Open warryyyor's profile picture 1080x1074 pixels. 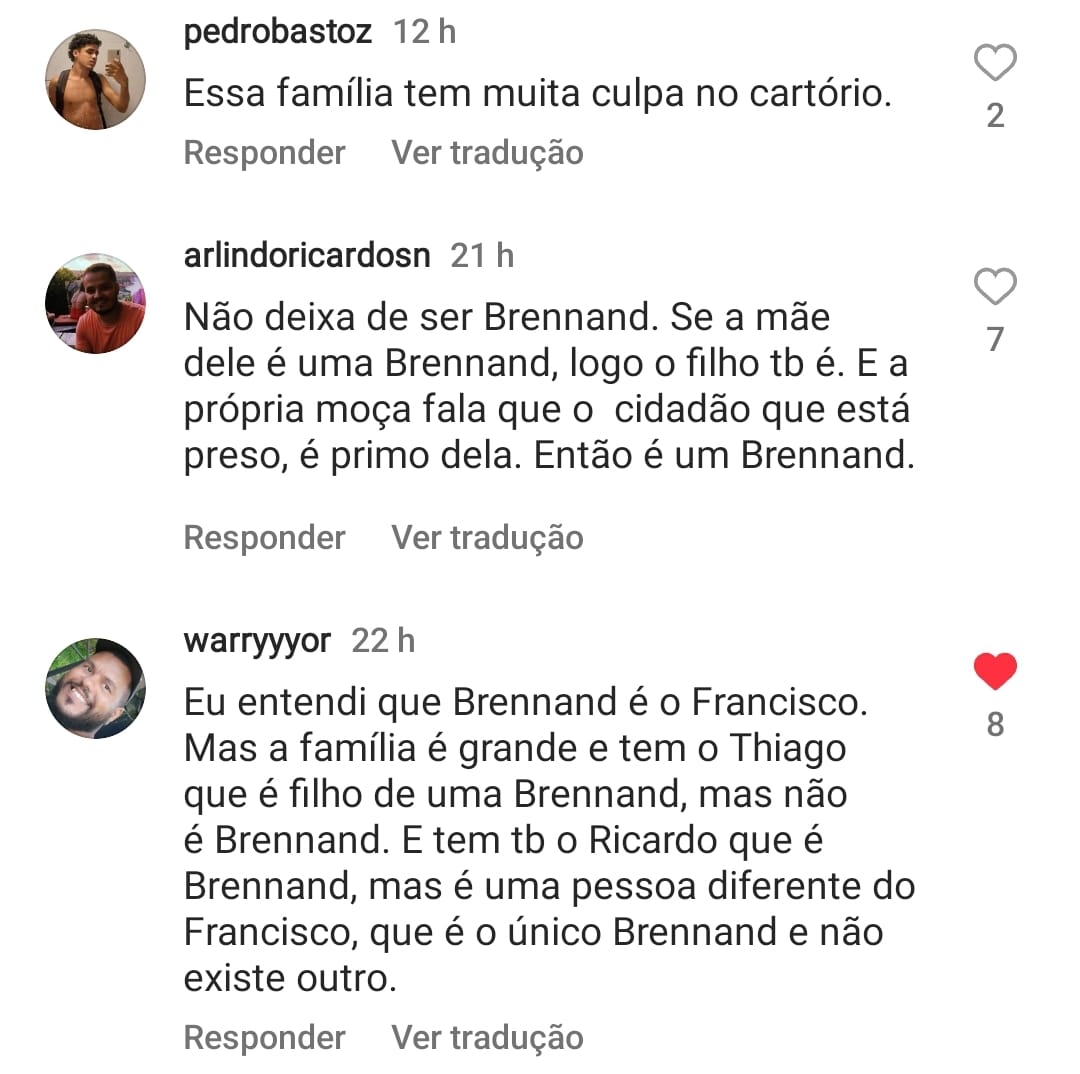click(x=96, y=688)
